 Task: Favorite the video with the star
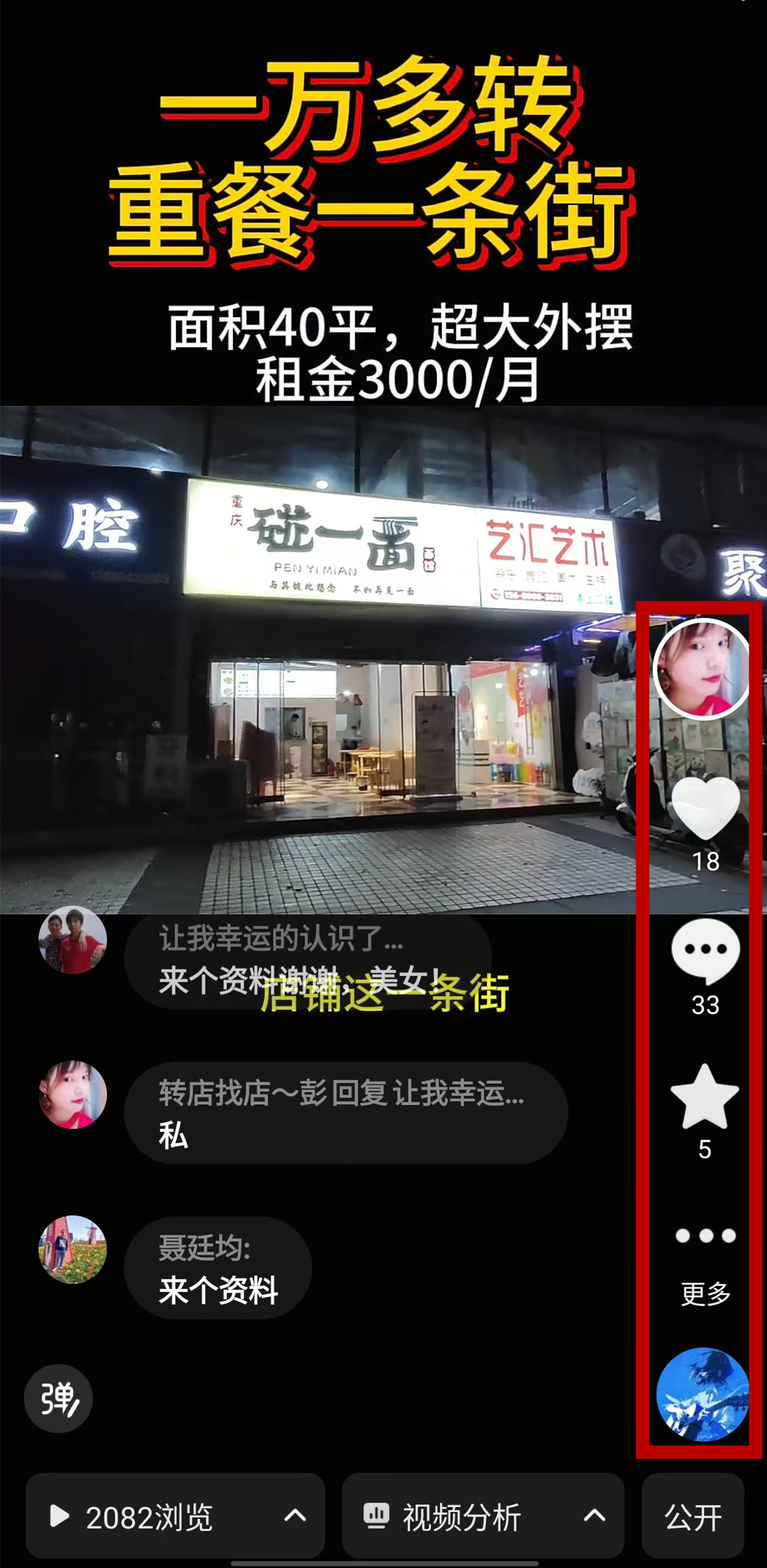click(x=705, y=1097)
